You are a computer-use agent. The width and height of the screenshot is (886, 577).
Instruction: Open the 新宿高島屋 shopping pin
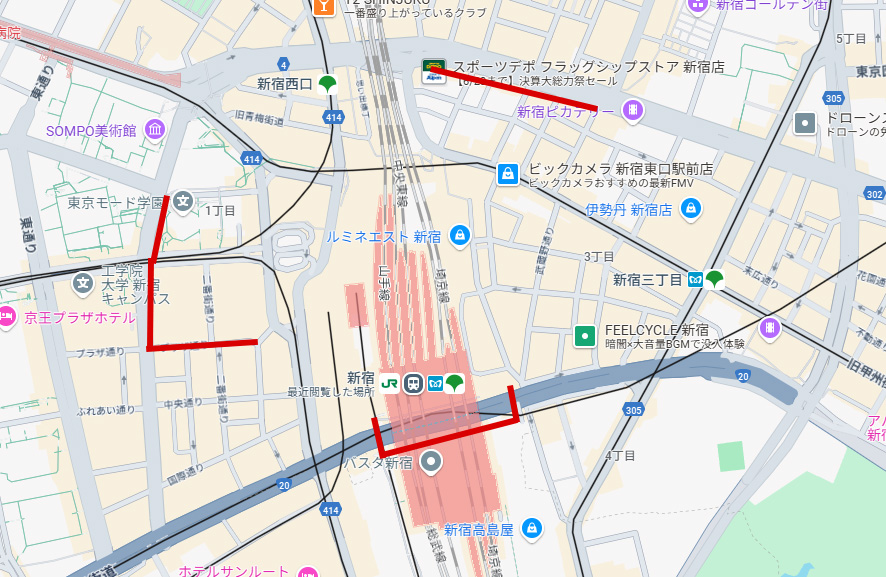(531, 528)
